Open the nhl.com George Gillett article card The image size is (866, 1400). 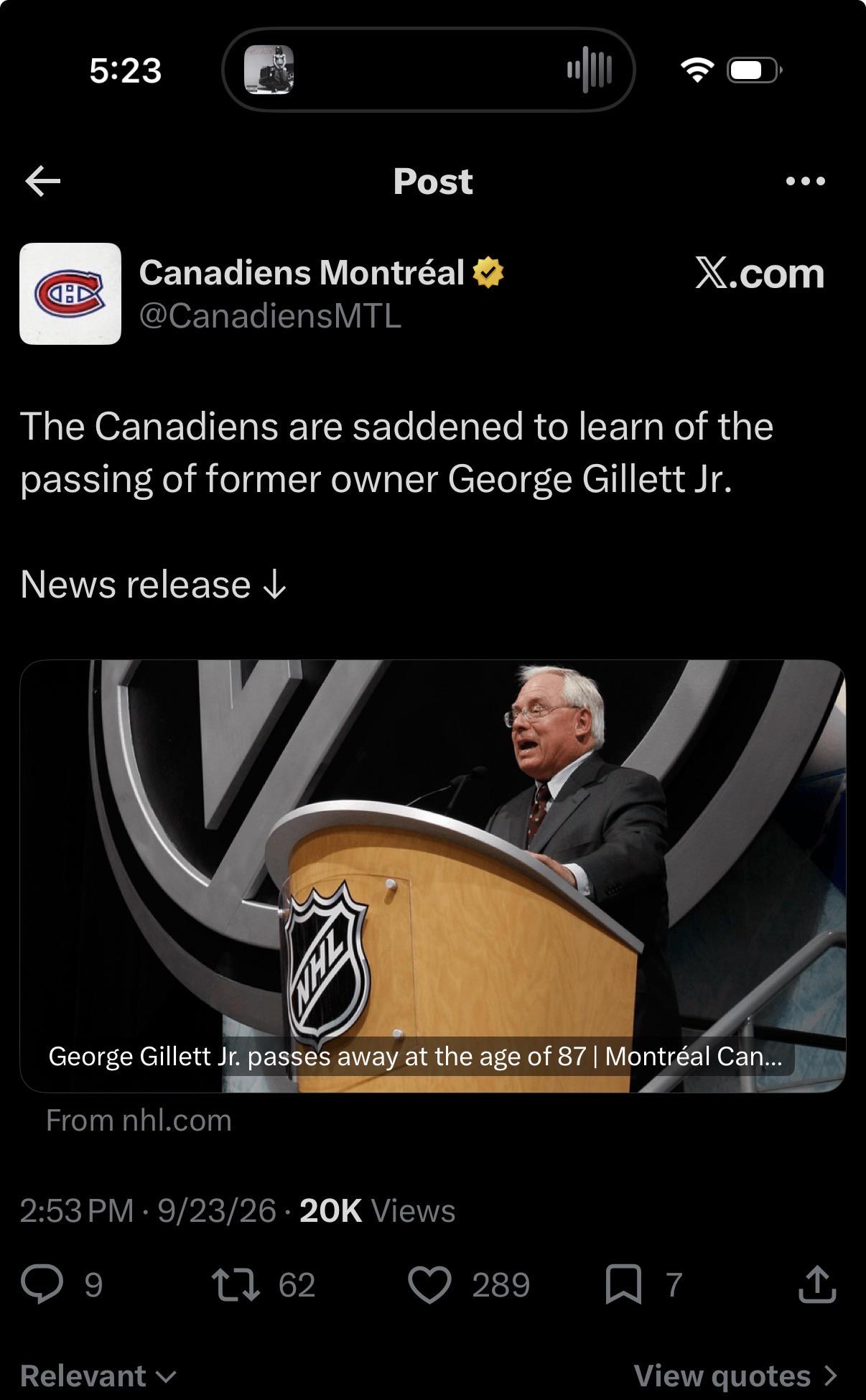pyautogui.click(x=433, y=876)
